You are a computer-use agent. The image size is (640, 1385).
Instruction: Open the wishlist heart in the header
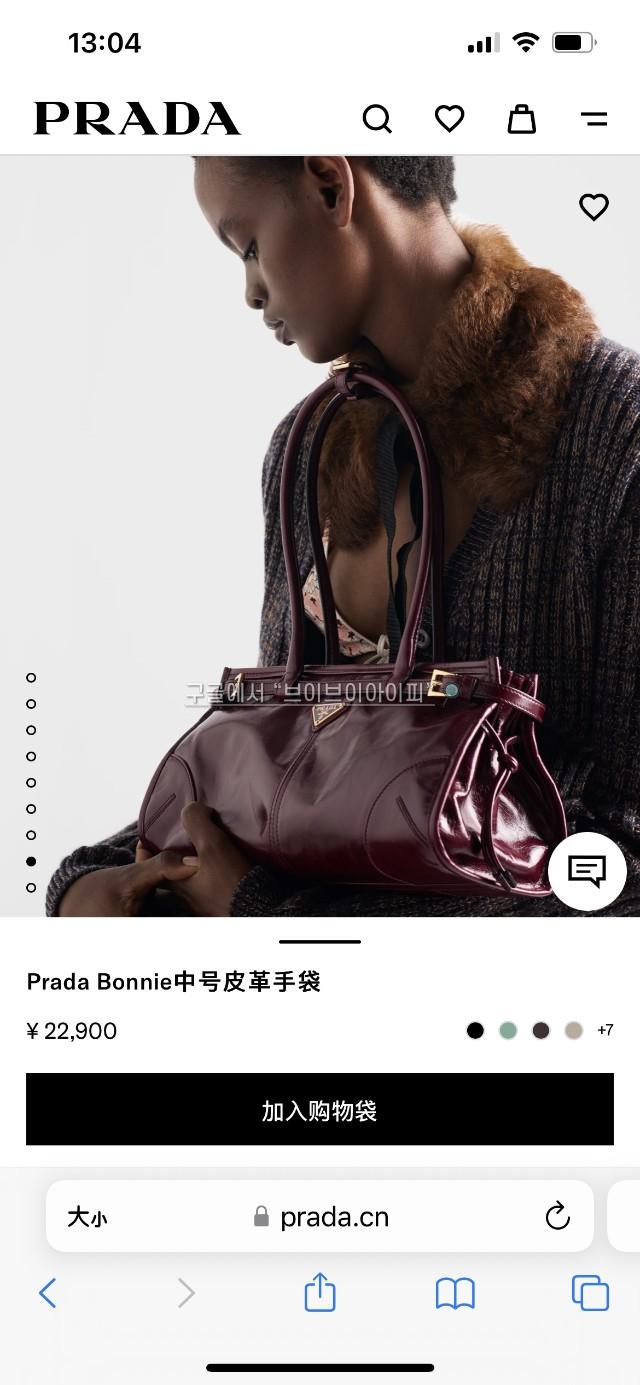[x=449, y=119]
